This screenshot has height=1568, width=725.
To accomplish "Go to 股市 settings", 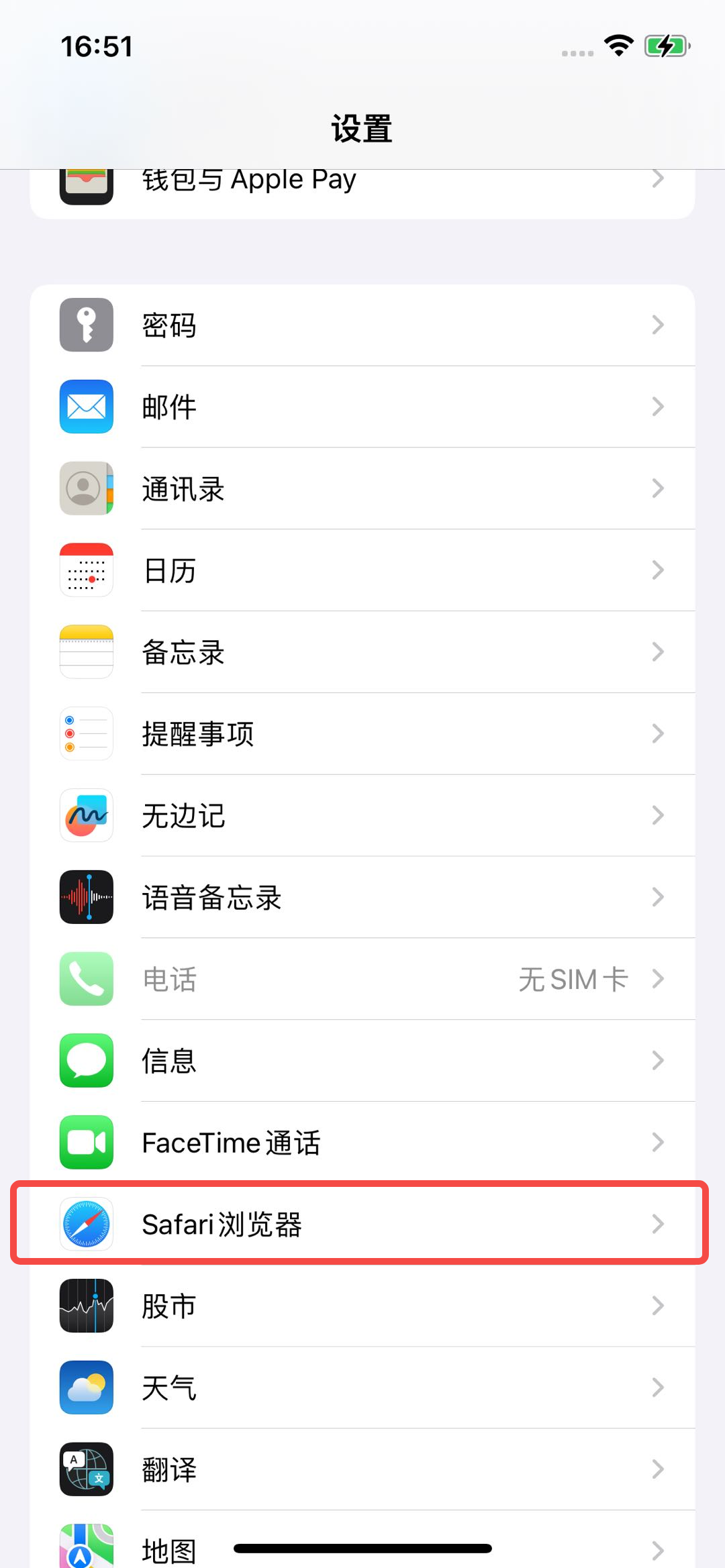I will (362, 1306).
